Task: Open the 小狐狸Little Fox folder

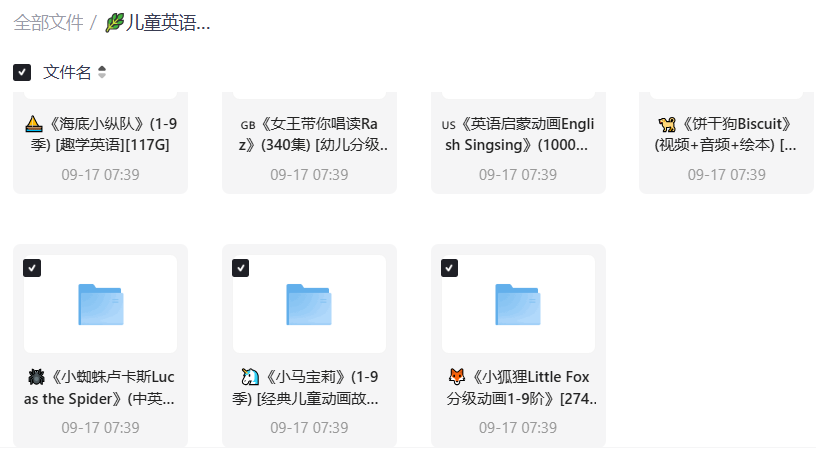Action: pos(518,303)
